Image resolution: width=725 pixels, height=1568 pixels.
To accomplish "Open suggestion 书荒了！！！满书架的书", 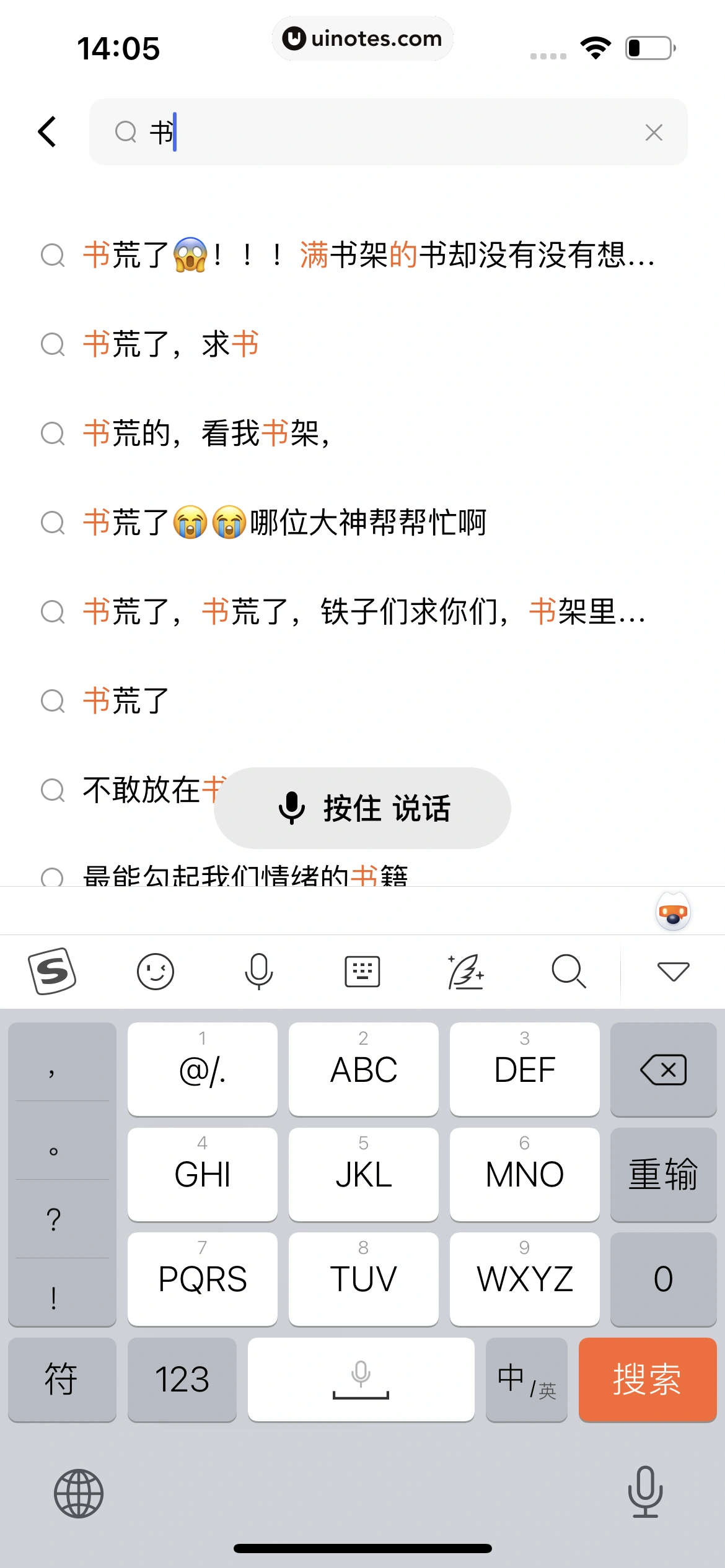I will coord(368,255).
